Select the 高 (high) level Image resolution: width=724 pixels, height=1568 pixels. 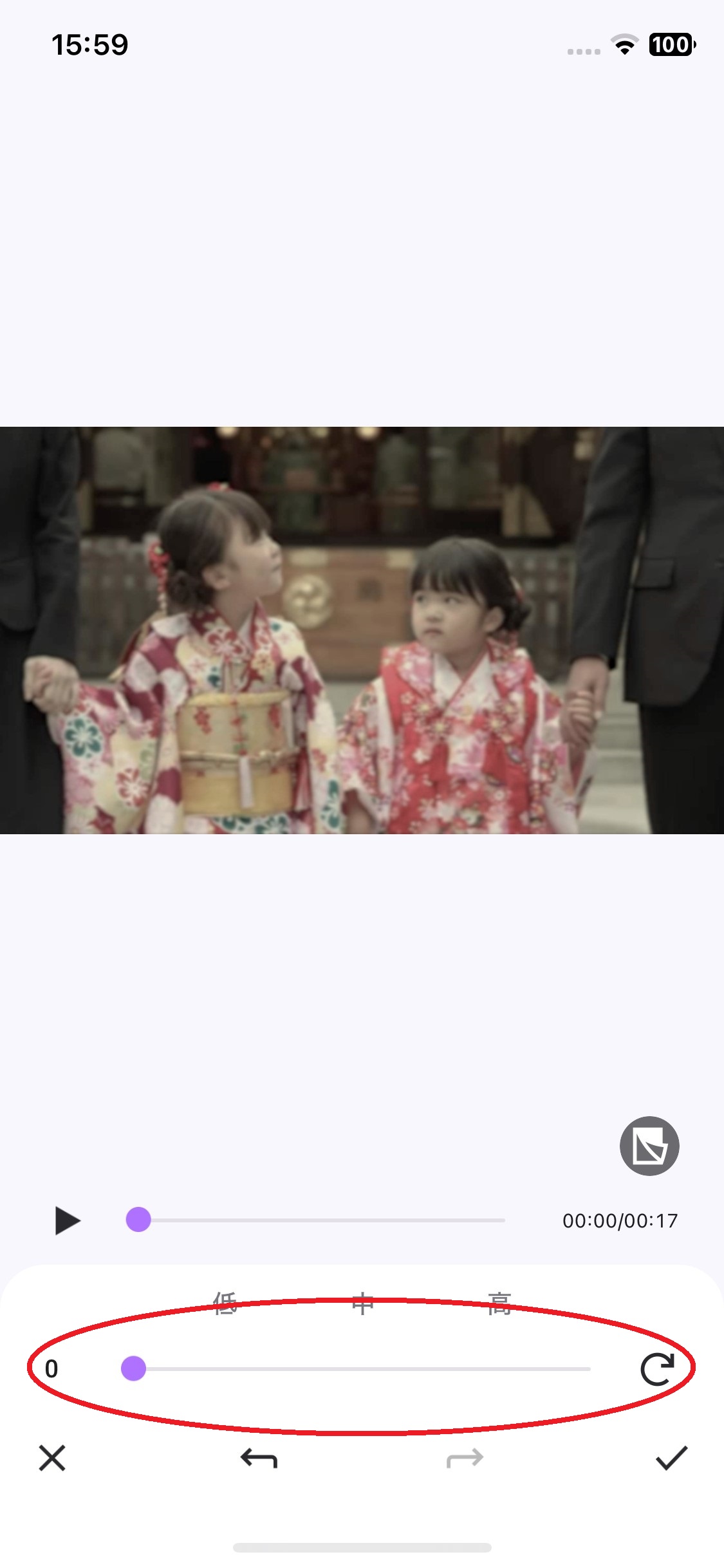499,1303
